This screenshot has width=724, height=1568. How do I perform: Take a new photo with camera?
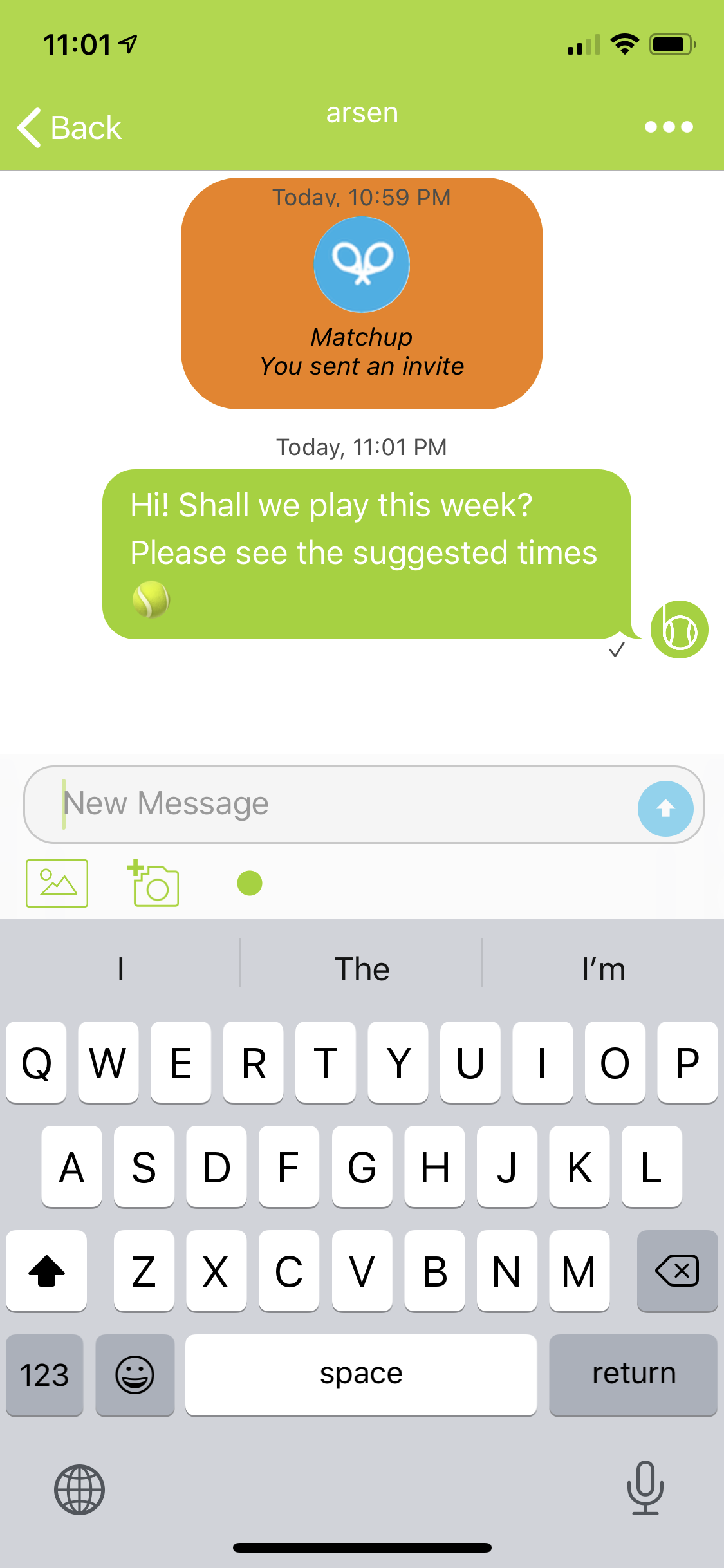tap(154, 884)
